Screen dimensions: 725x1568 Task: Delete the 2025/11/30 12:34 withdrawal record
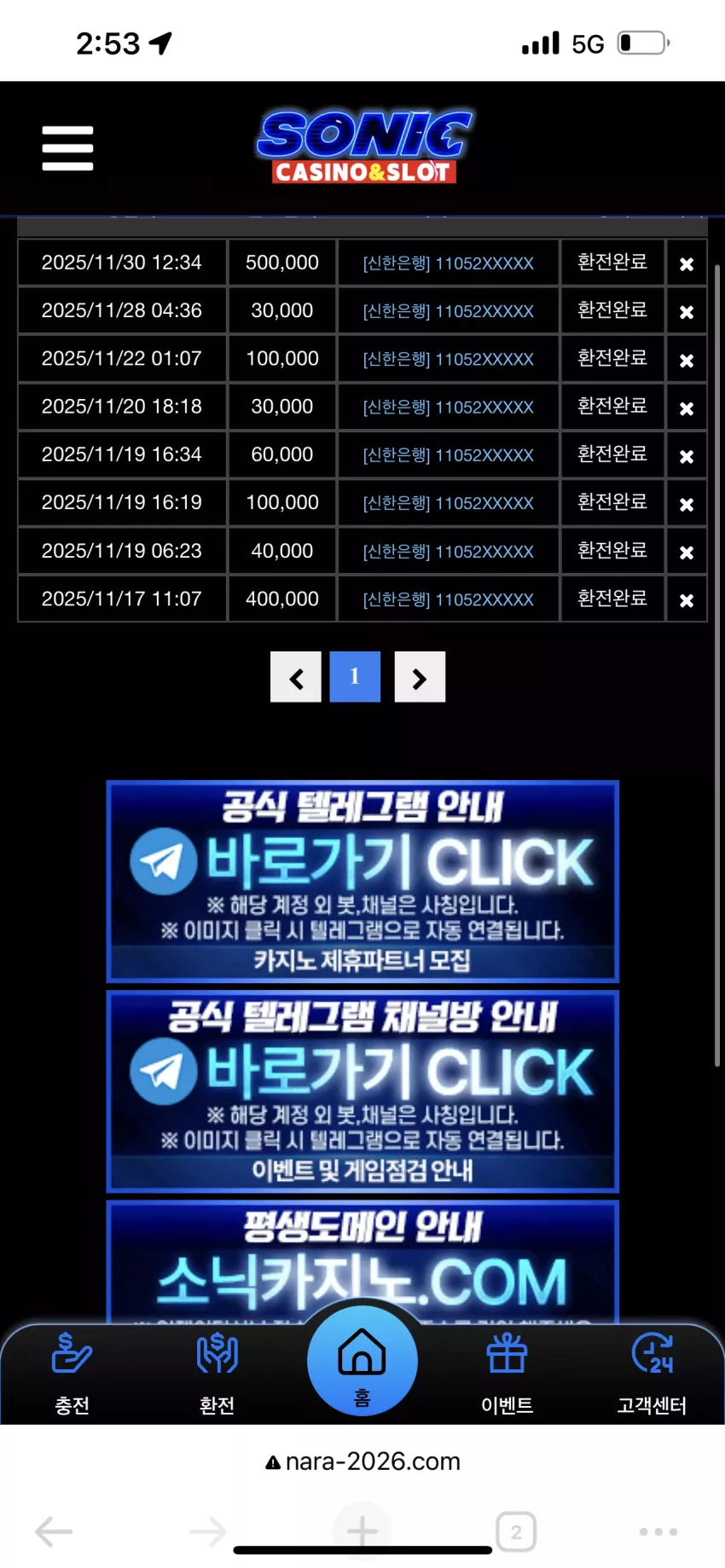point(687,264)
